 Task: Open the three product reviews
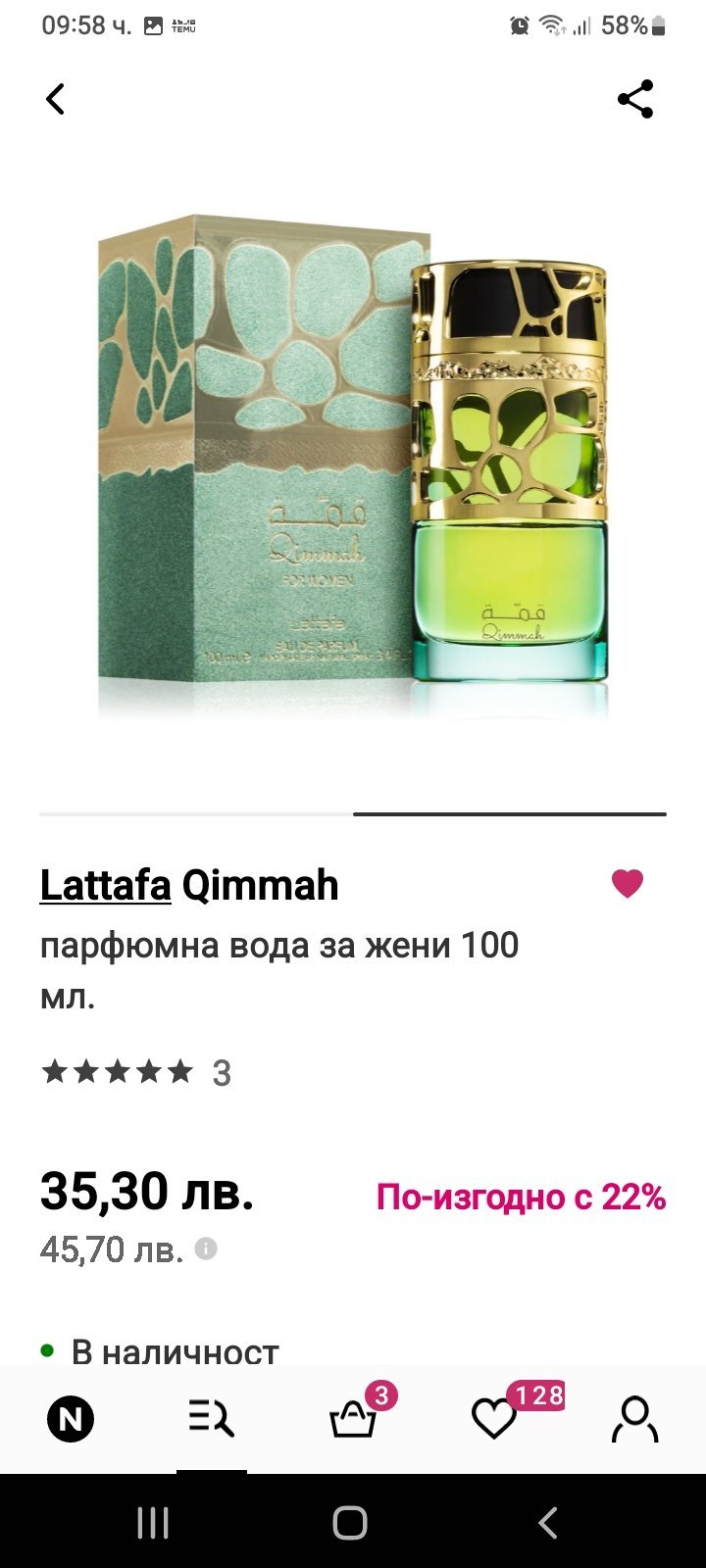coord(137,1072)
